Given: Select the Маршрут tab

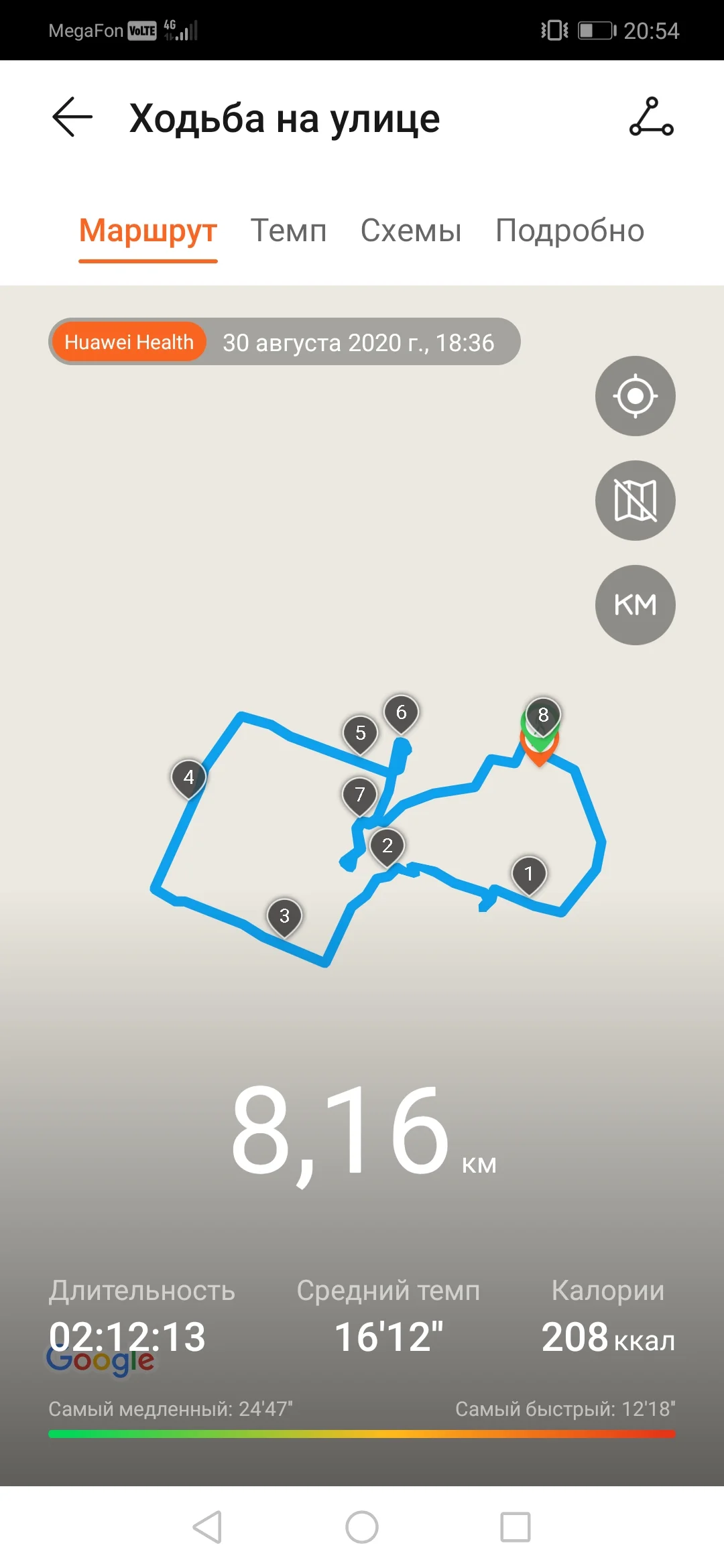Looking at the screenshot, I should (x=148, y=232).
